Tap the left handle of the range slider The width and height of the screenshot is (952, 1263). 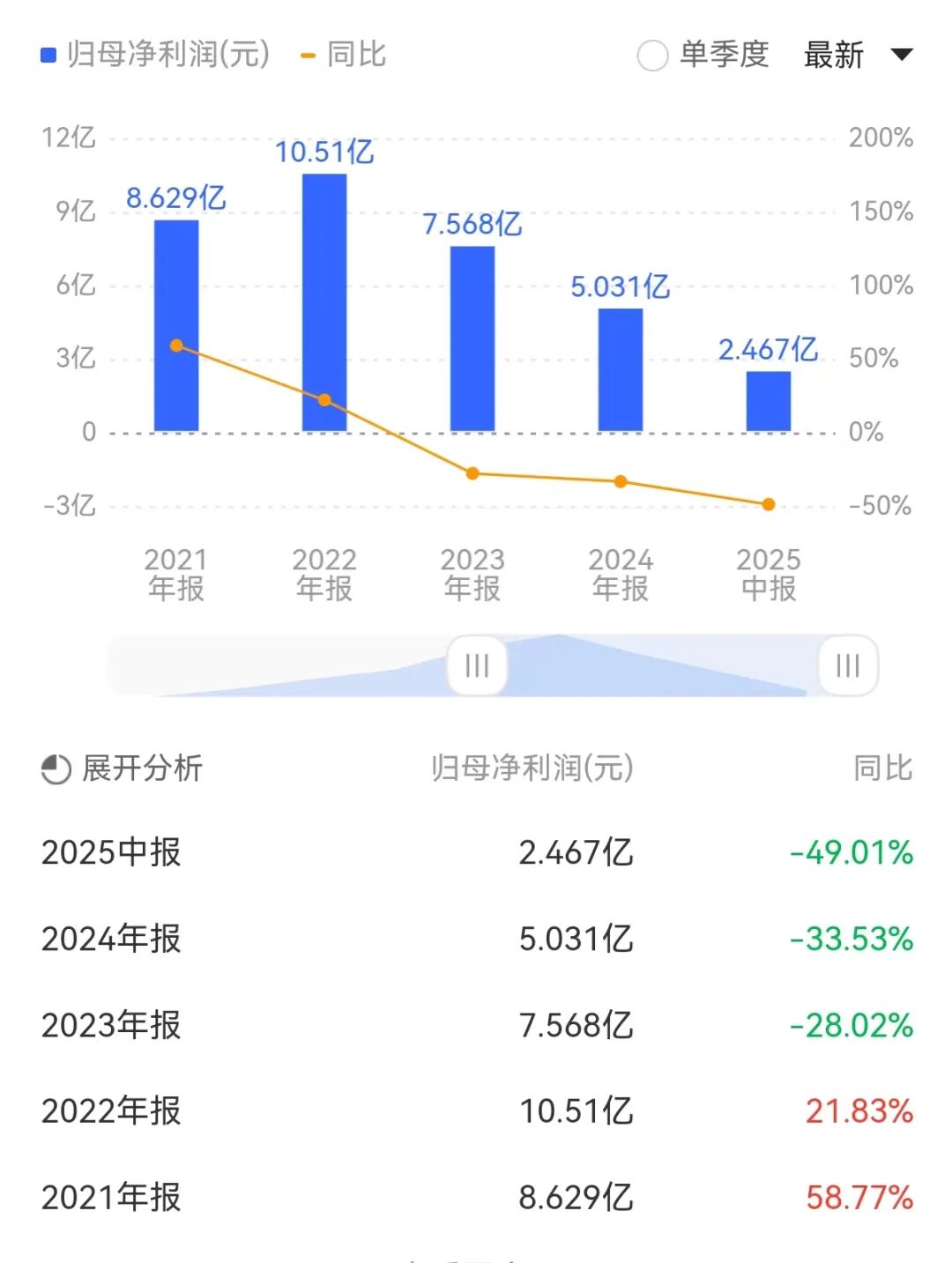477,665
